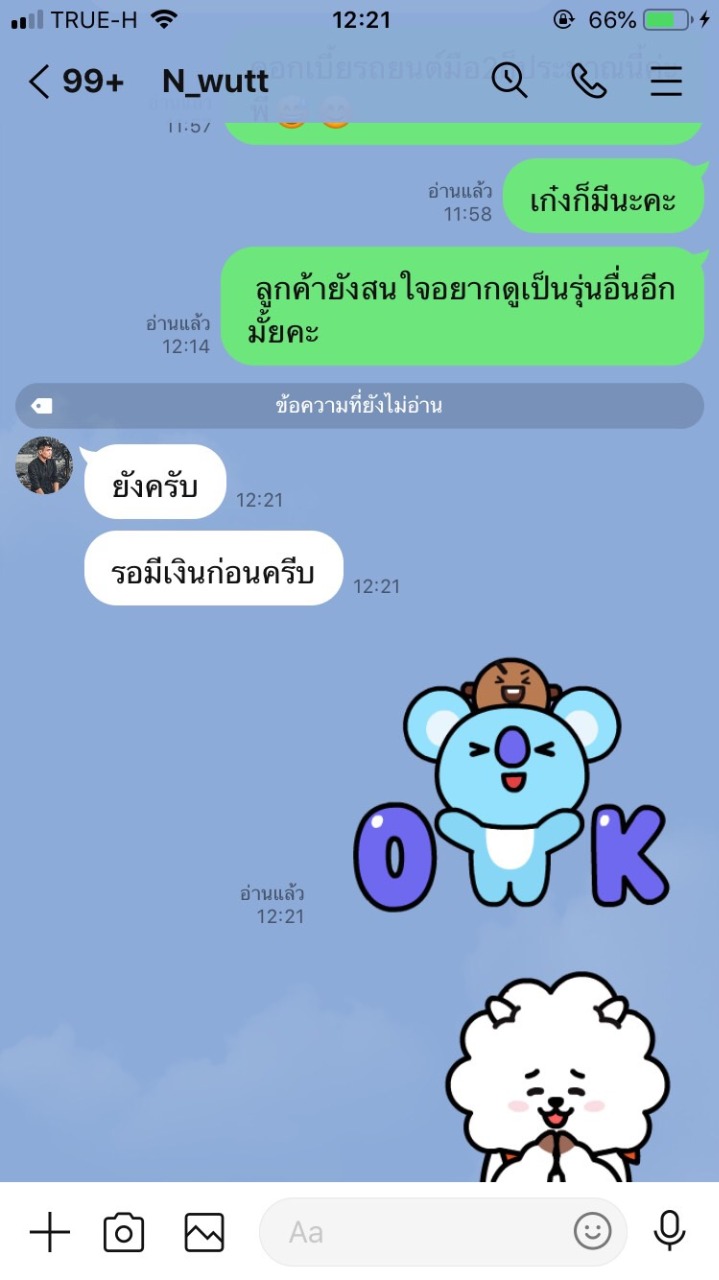Open the chat menu
Viewport: 719px width, 1280px height.
coord(666,81)
